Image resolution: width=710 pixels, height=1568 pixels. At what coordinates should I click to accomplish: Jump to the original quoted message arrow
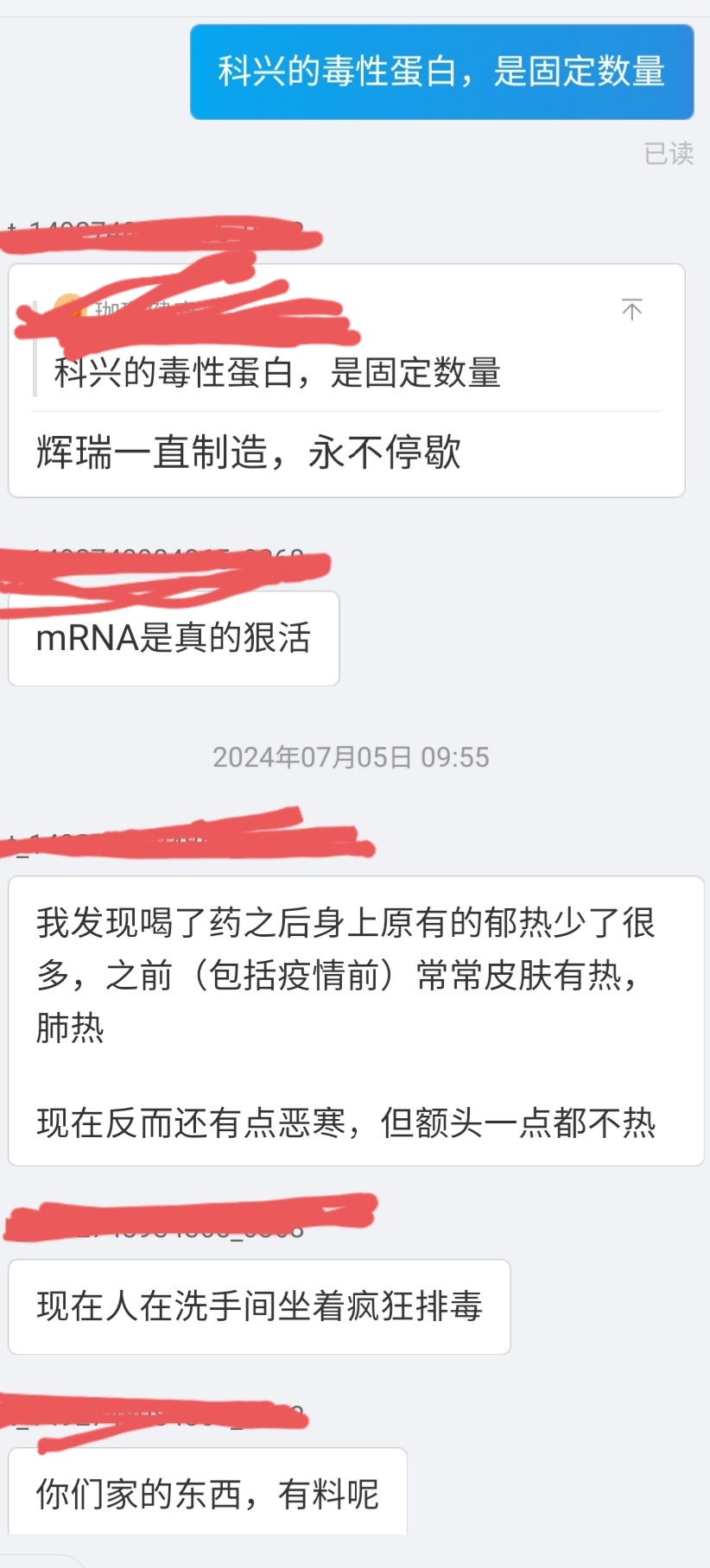pos(631,309)
